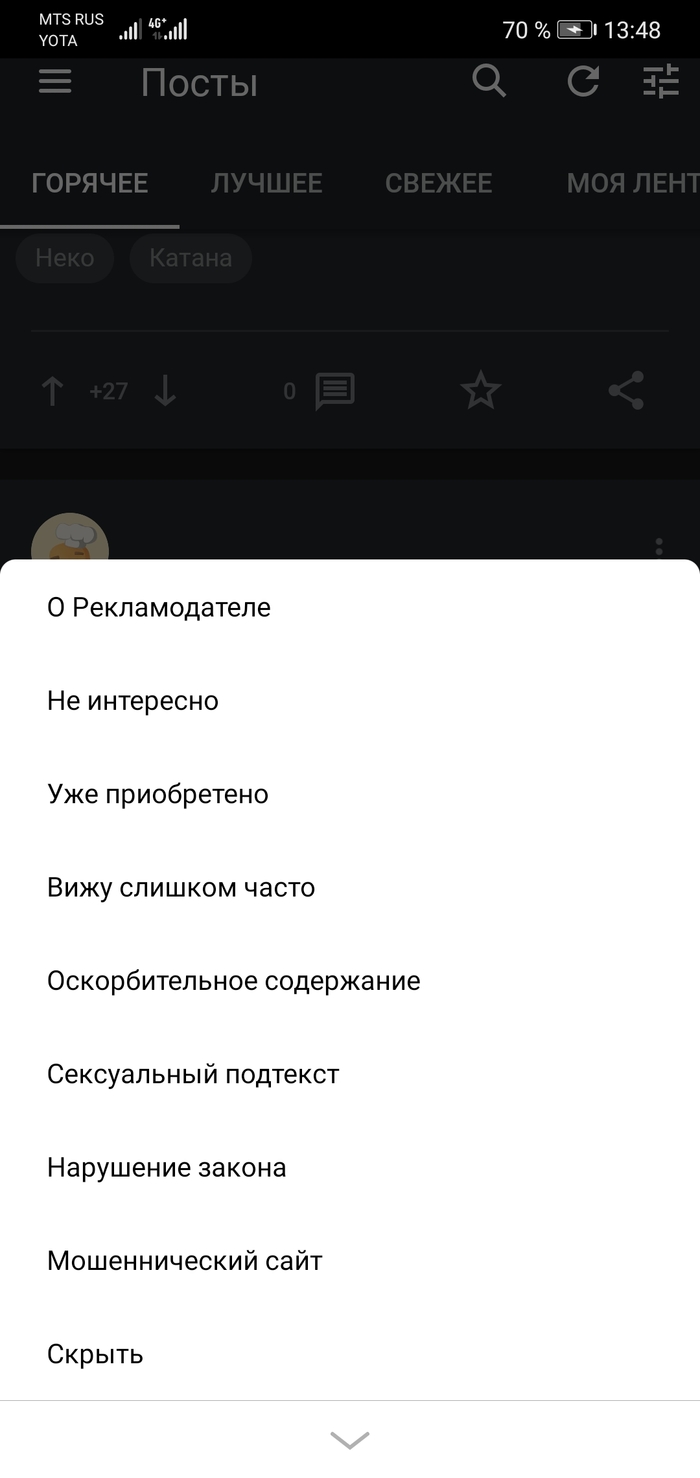Report "Вижу слишком часто"
Viewport: 700px width, 1478px height.
point(181,887)
